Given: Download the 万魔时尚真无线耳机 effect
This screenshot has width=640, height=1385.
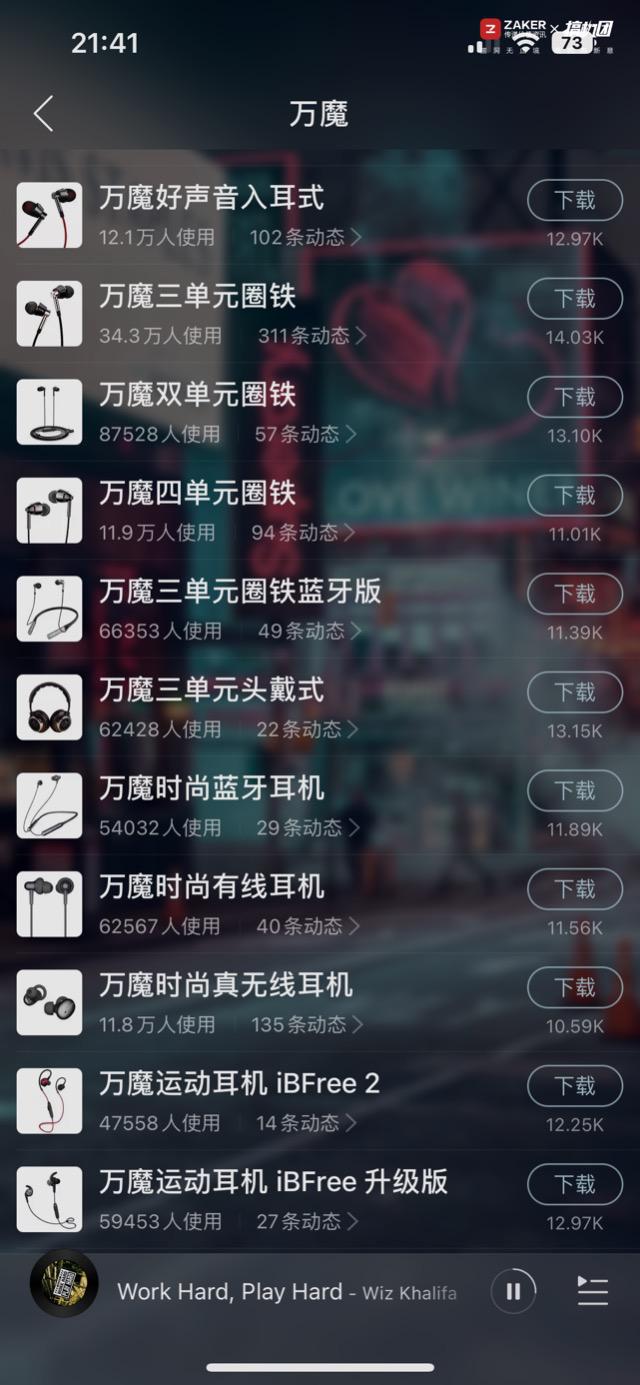Looking at the screenshot, I should (x=575, y=988).
